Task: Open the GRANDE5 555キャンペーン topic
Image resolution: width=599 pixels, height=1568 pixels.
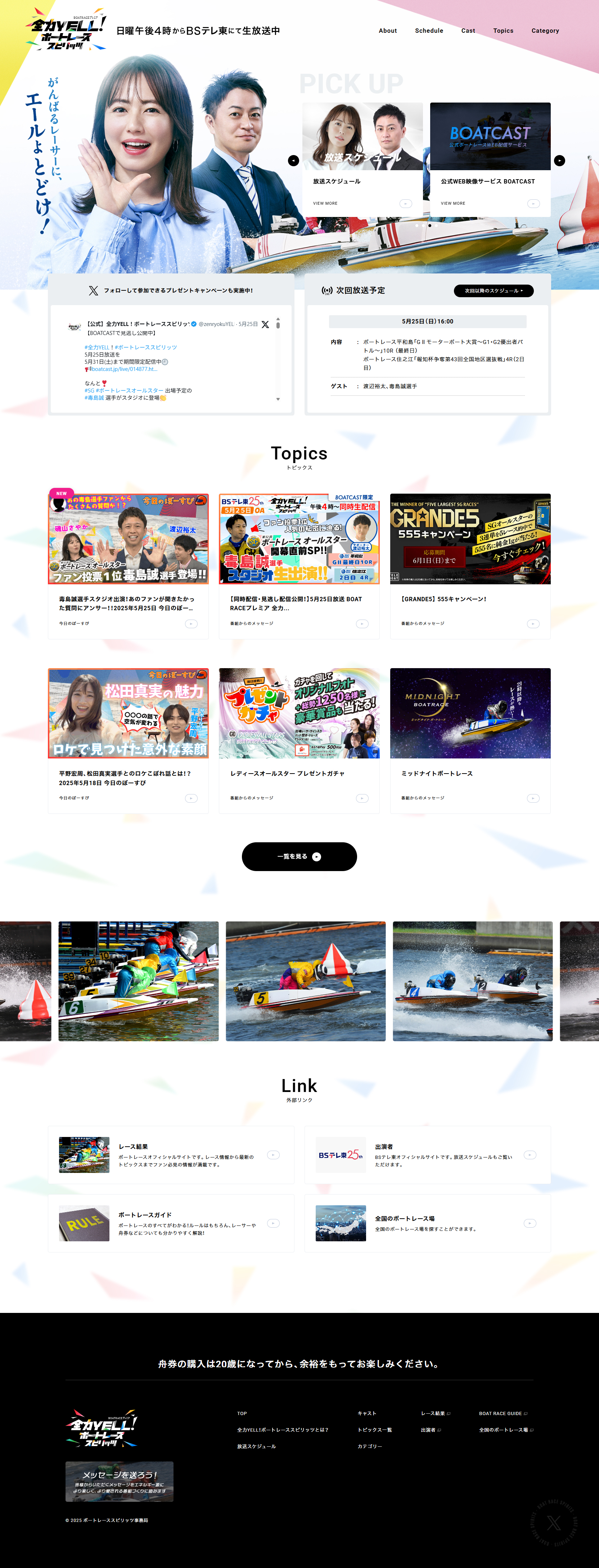Action: tap(470, 566)
